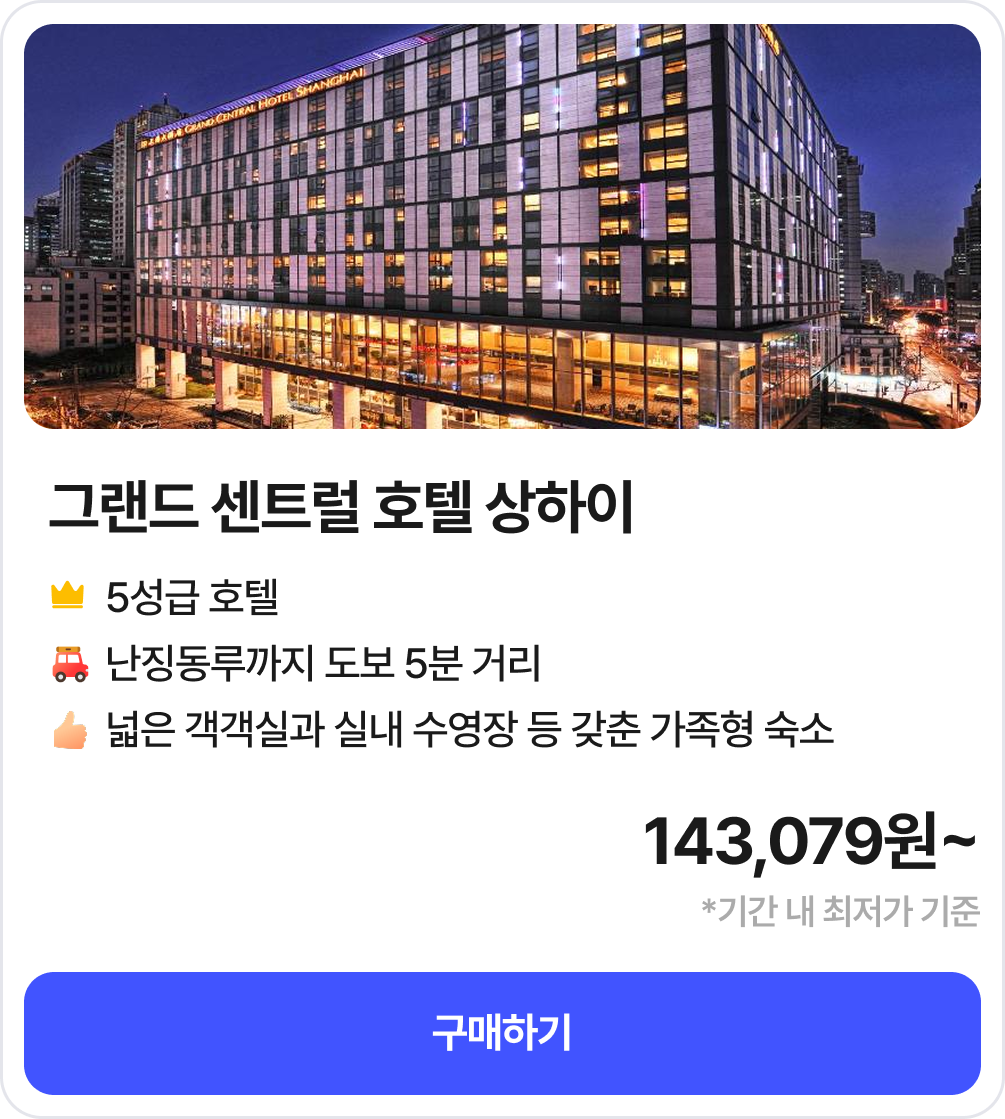Tap the 구매하기 purchase button
The height and width of the screenshot is (1119, 1005).
pos(502,1033)
